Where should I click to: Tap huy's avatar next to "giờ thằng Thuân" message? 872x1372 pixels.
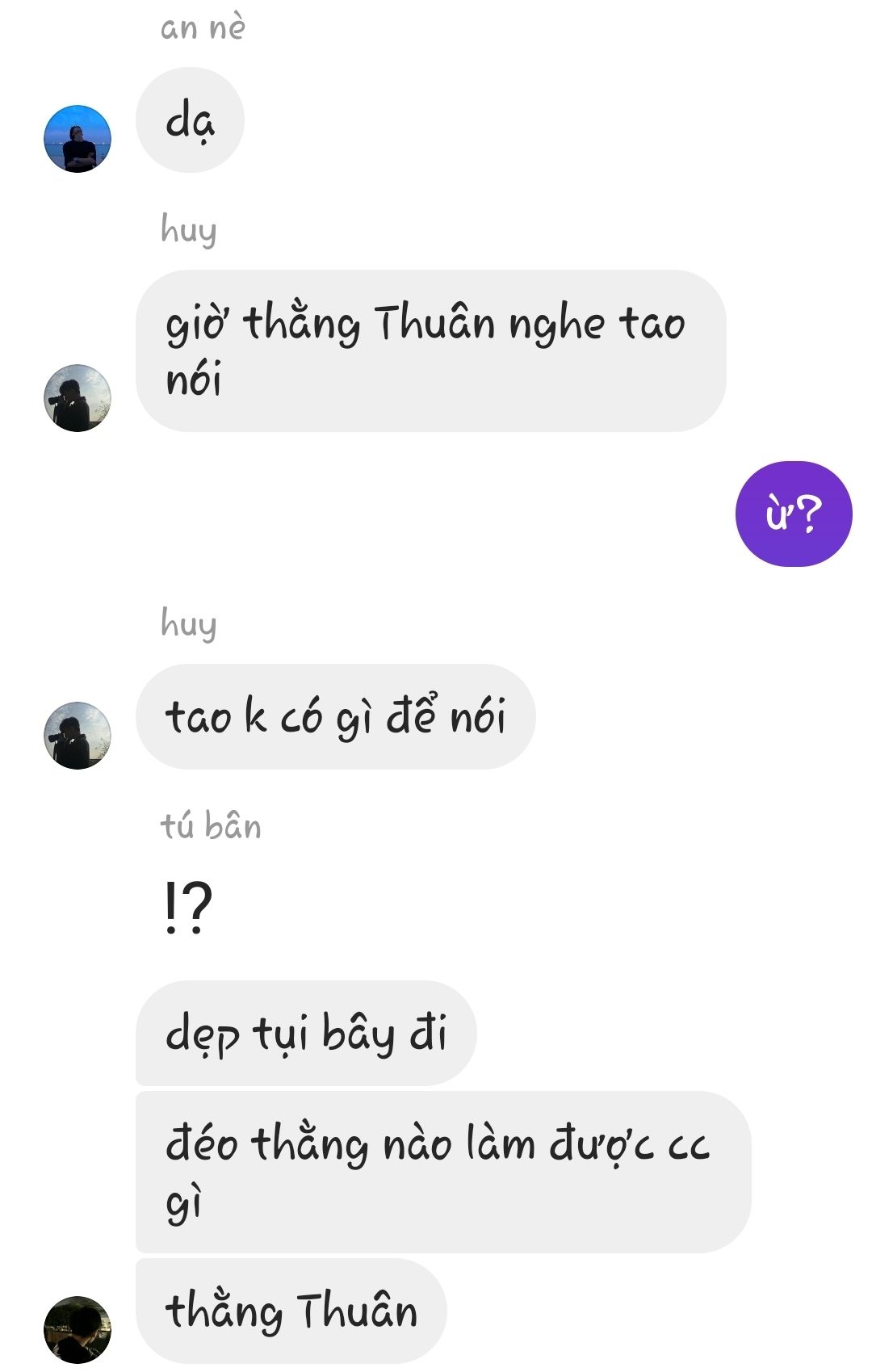(78, 398)
